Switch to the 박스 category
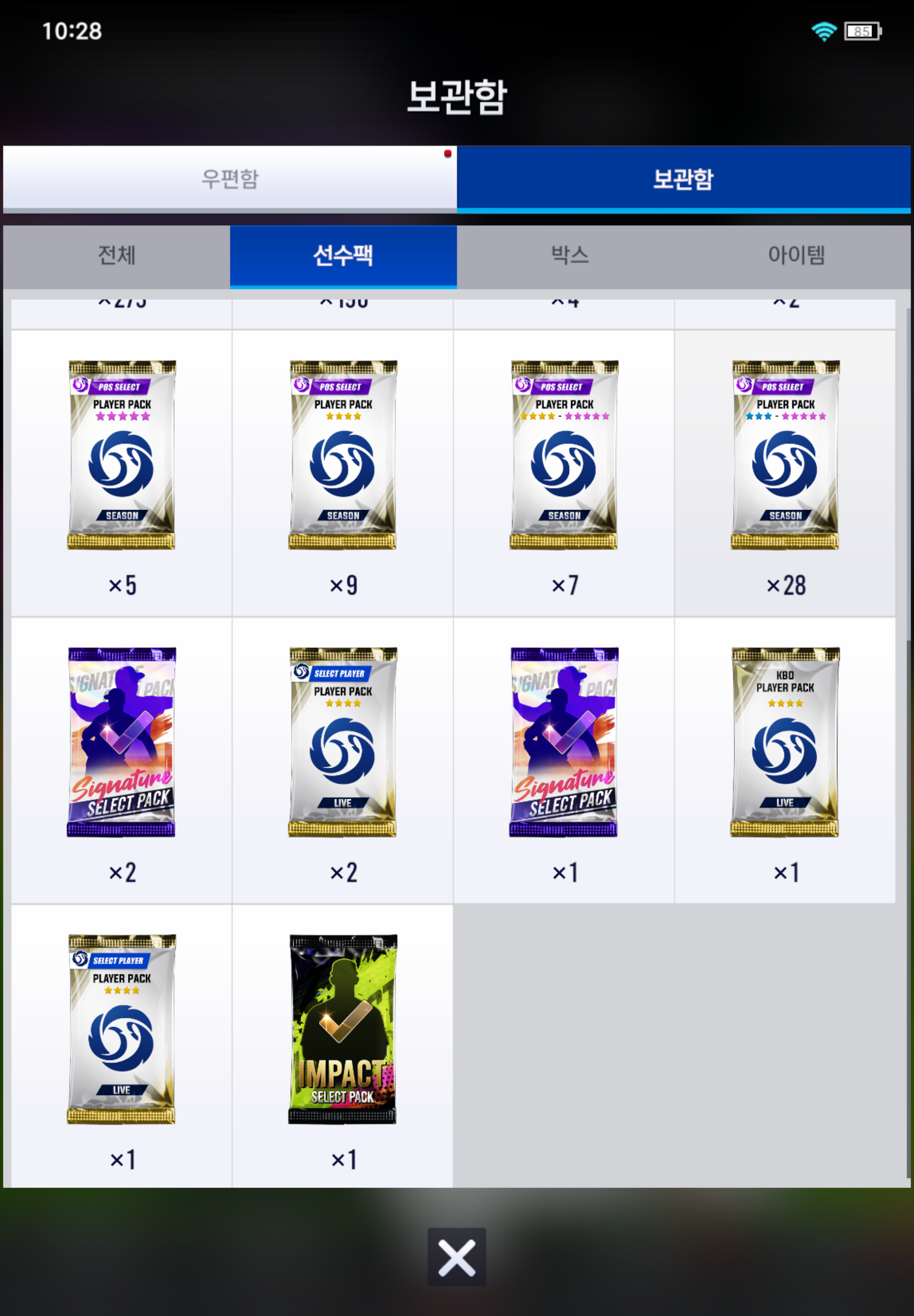914x1316 pixels. pos(570,255)
